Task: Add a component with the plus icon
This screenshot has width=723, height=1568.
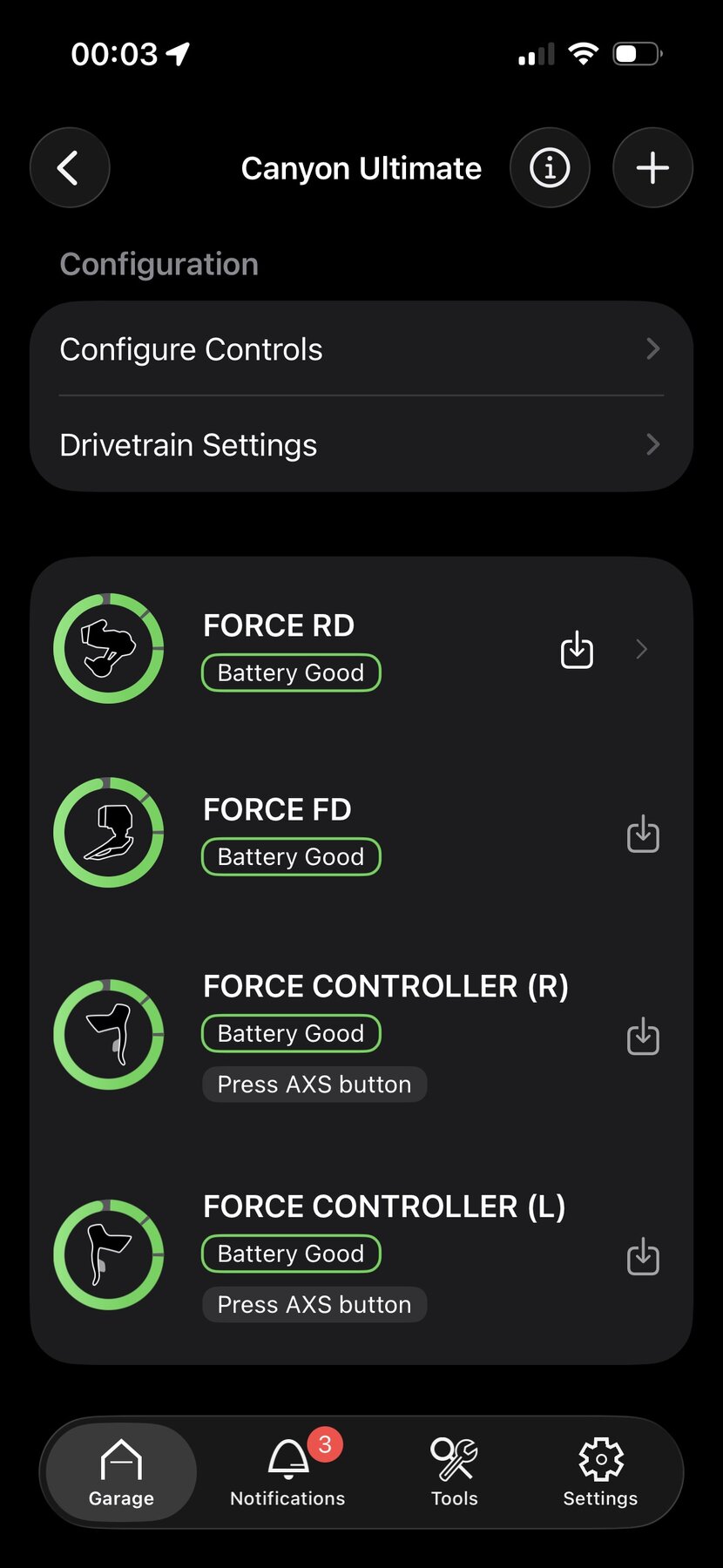Action: coord(652,168)
